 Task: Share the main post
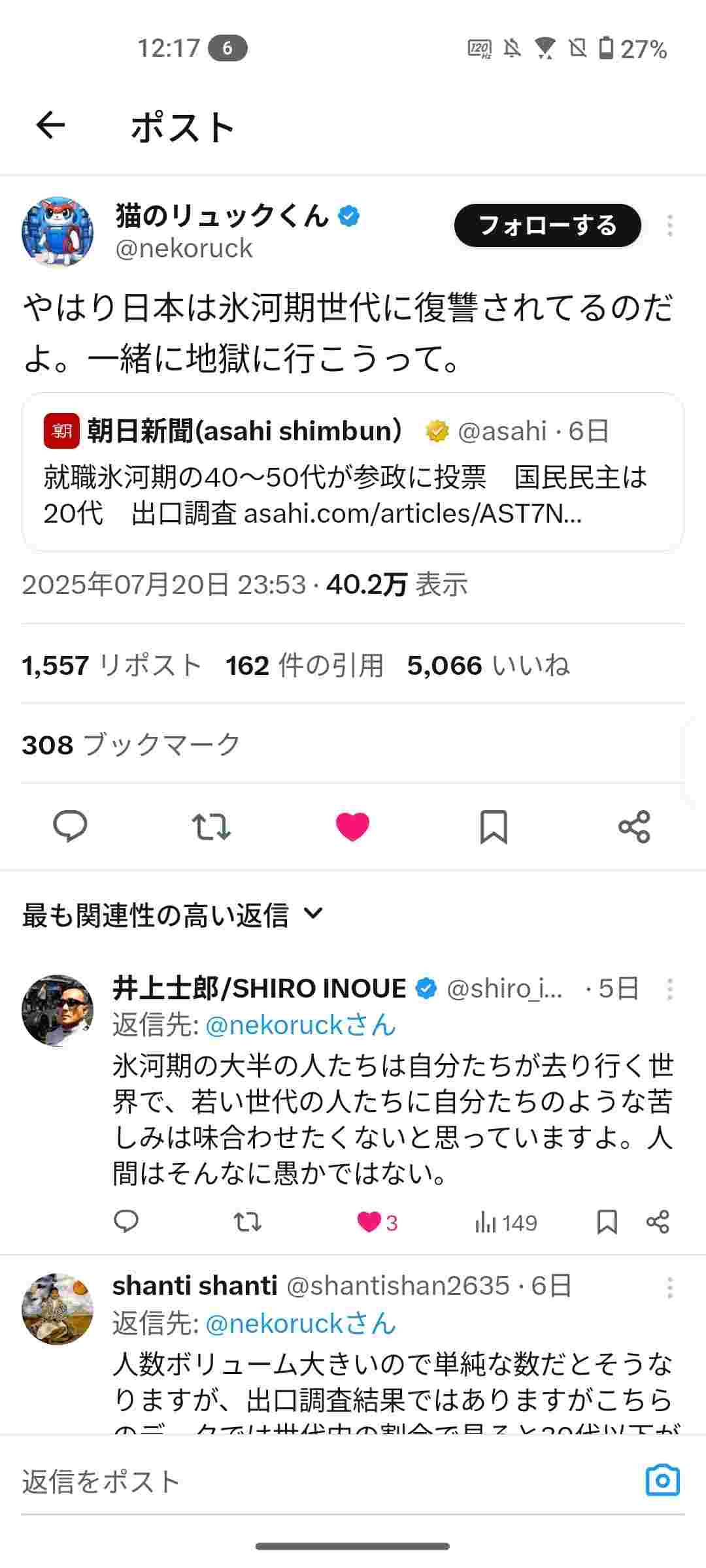(634, 826)
